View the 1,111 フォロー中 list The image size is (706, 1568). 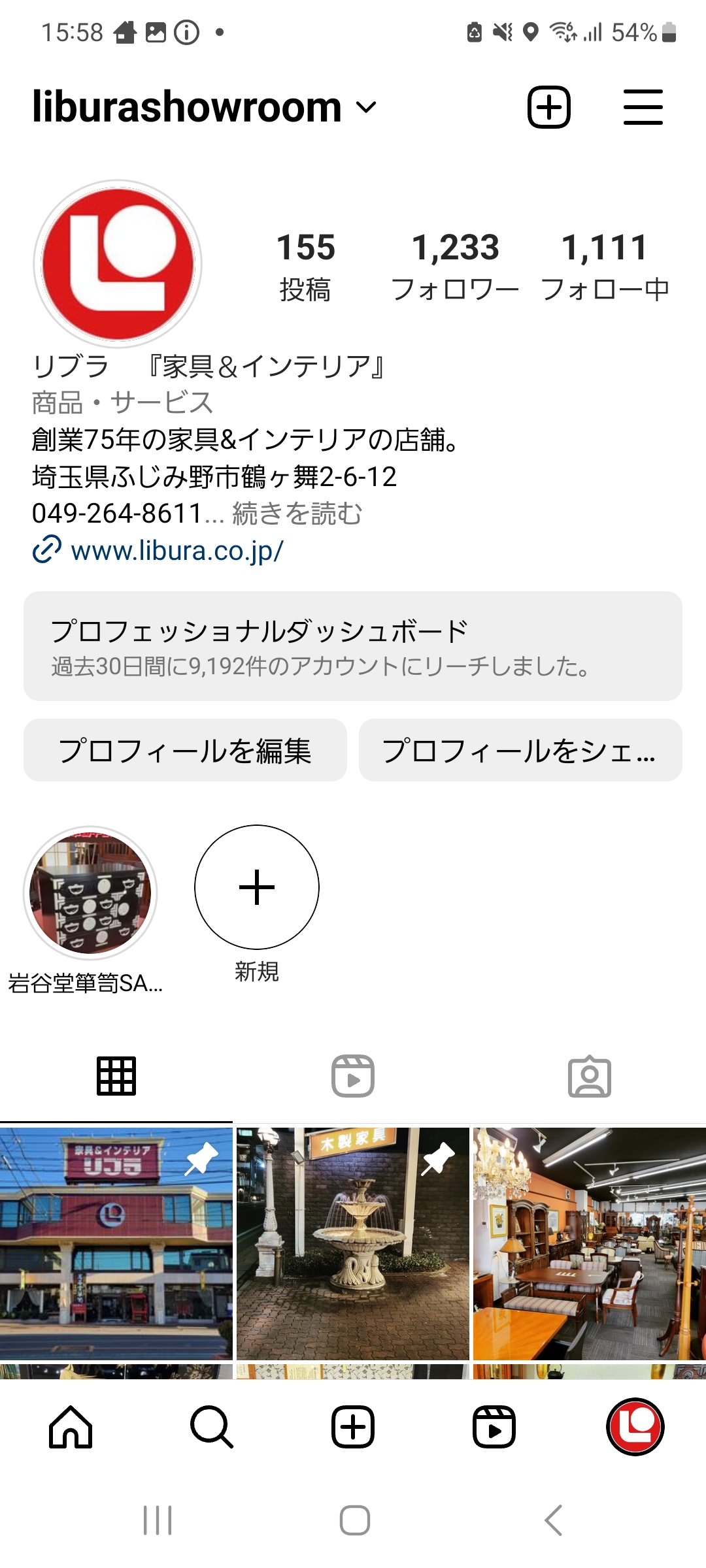click(x=605, y=266)
